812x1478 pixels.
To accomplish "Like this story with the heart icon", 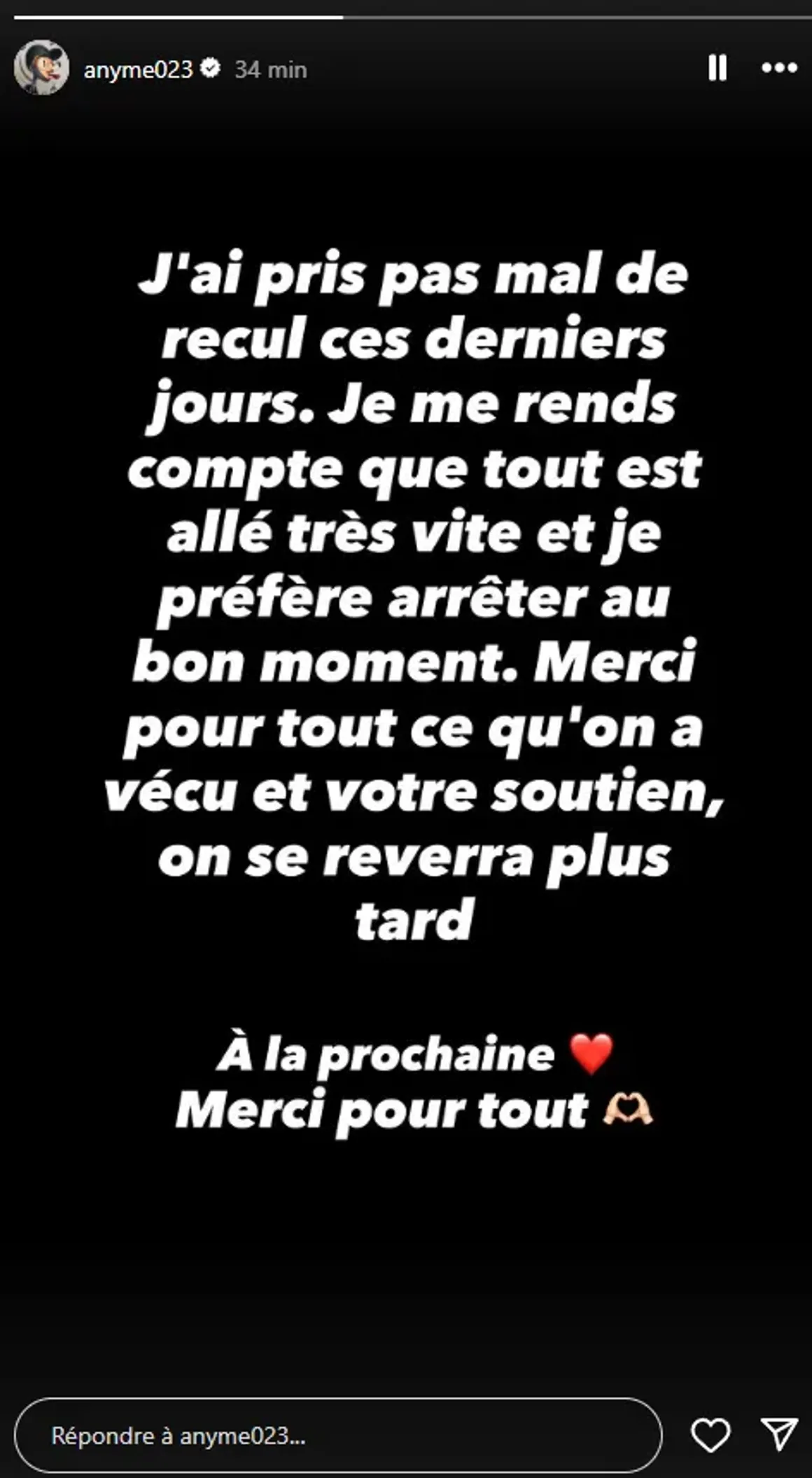I will (x=710, y=1435).
